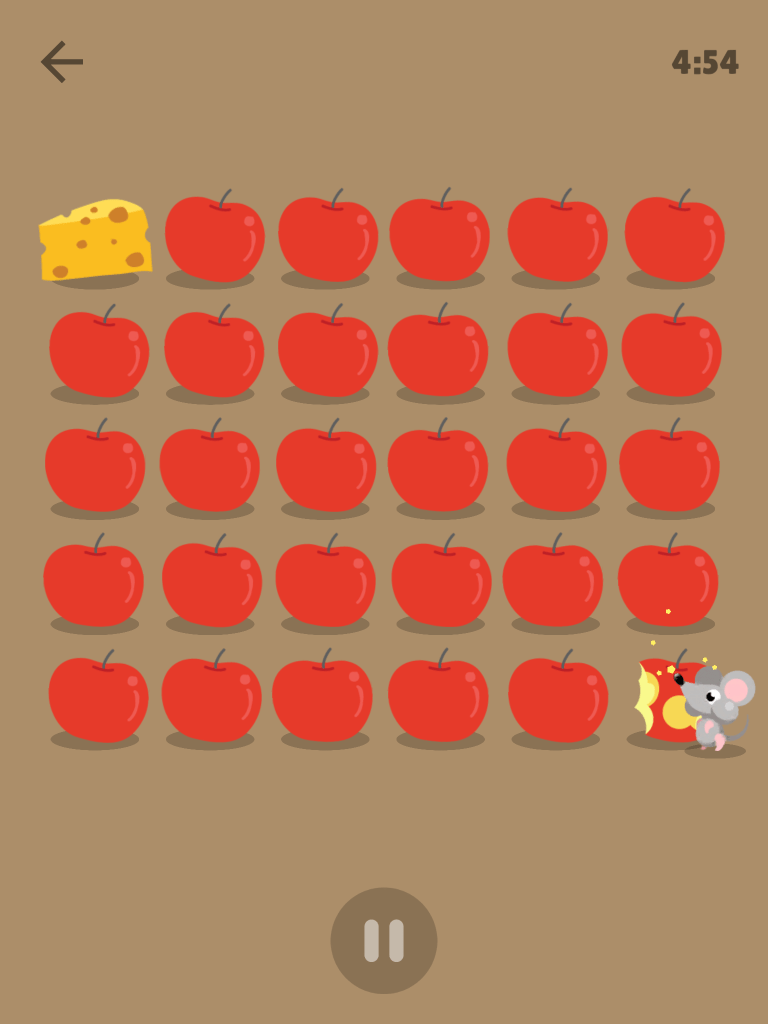Go back using the arrow
768x1024 pixels.
click(61, 62)
